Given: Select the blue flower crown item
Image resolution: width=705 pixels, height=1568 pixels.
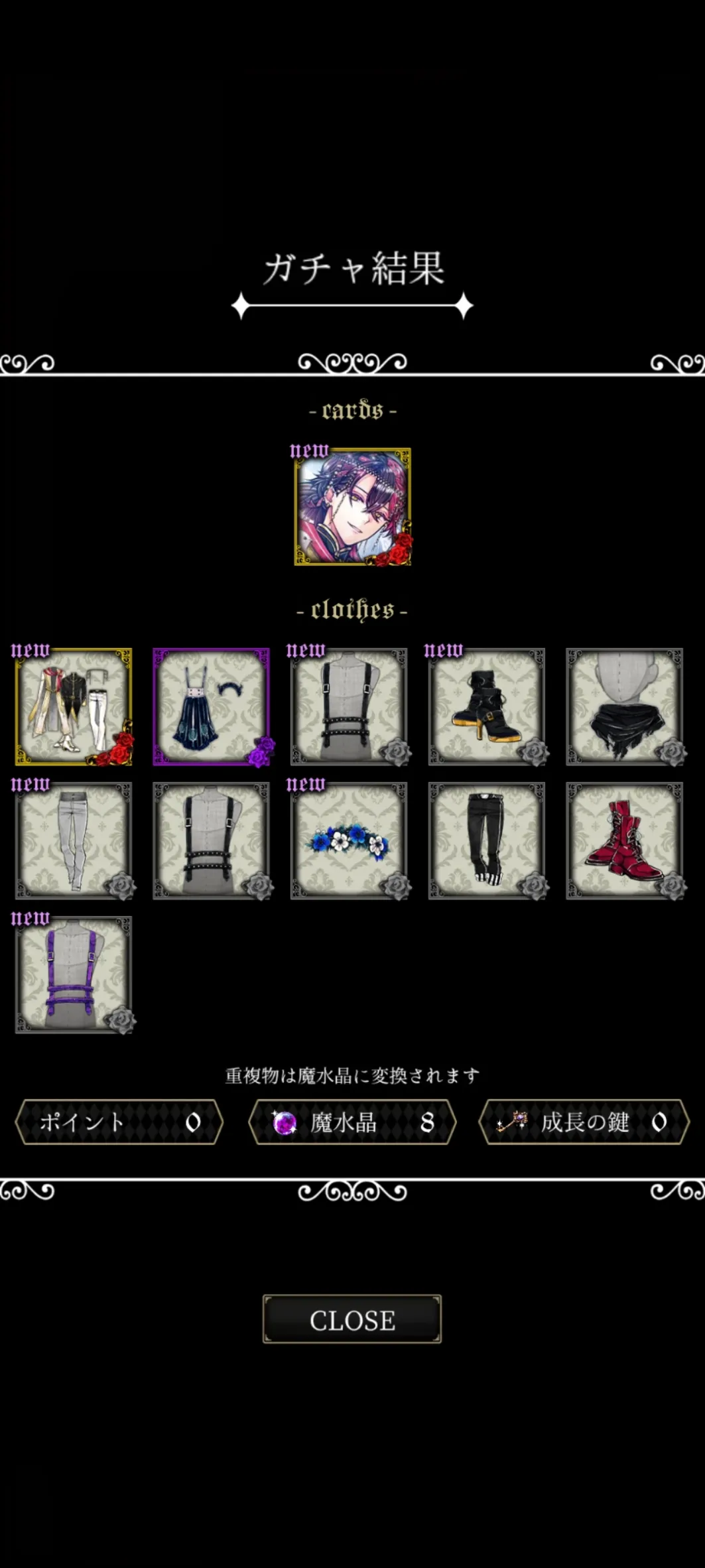Looking at the screenshot, I should 349,841.
